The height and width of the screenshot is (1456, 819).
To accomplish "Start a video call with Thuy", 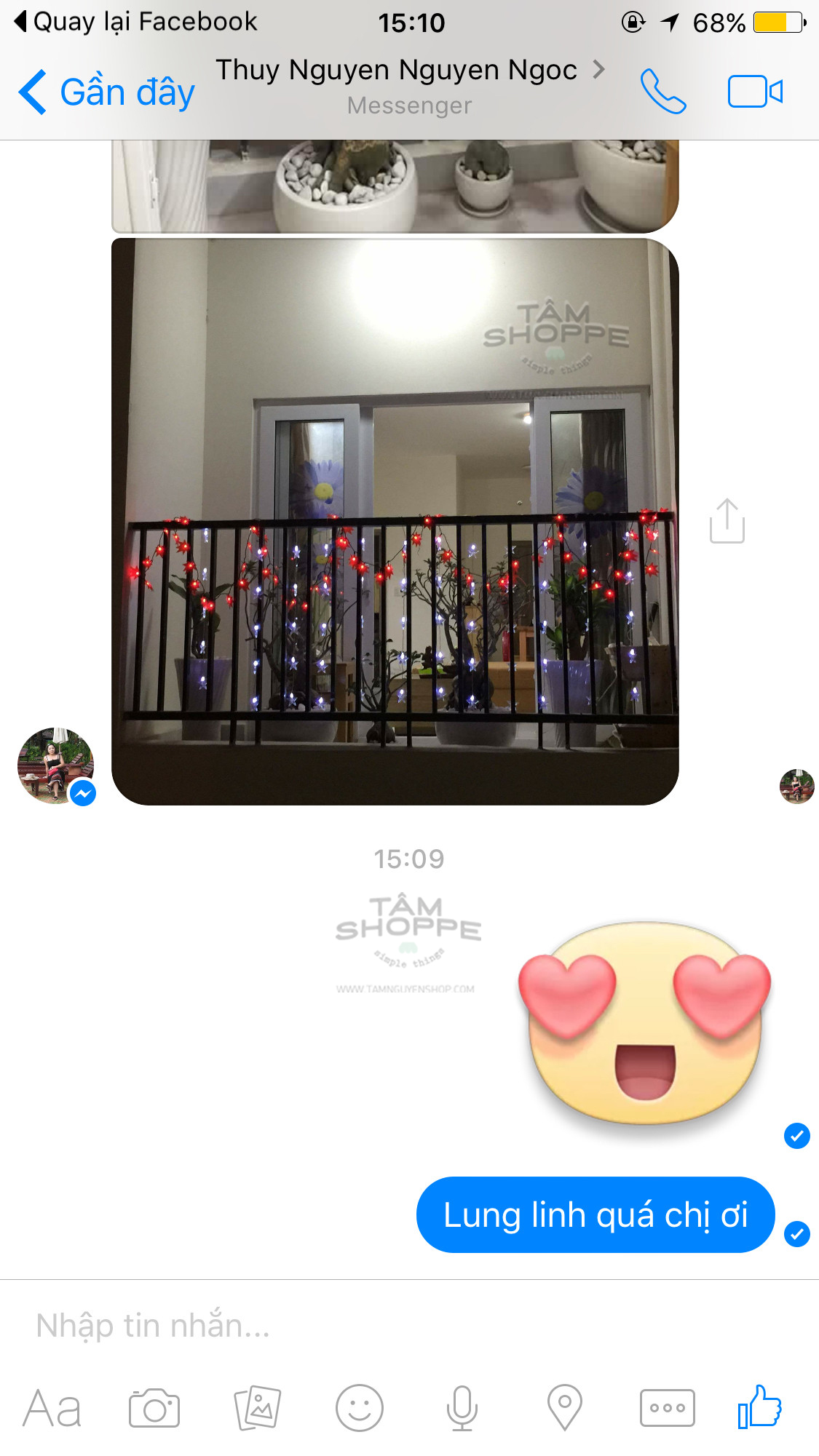I will click(x=755, y=92).
